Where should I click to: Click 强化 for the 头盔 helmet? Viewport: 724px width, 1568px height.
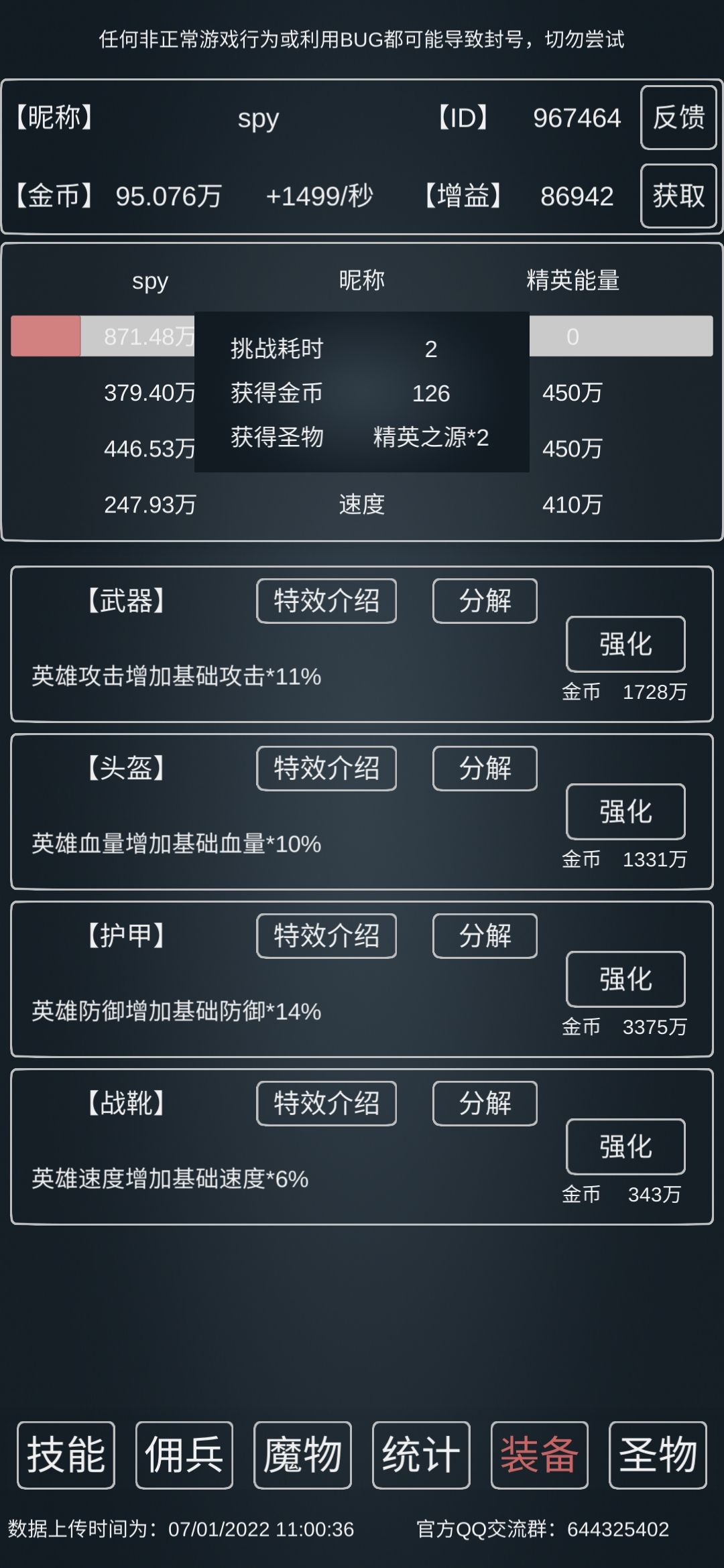(625, 811)
